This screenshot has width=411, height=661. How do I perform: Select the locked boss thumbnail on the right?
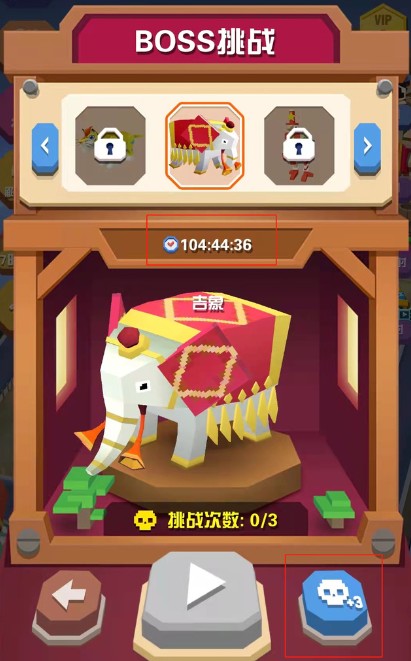pyautogui.click(x=299, y=145)
